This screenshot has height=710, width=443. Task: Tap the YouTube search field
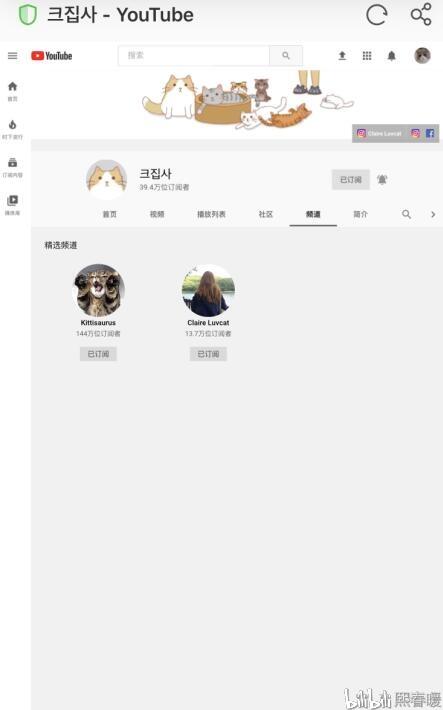coord(194,56)
